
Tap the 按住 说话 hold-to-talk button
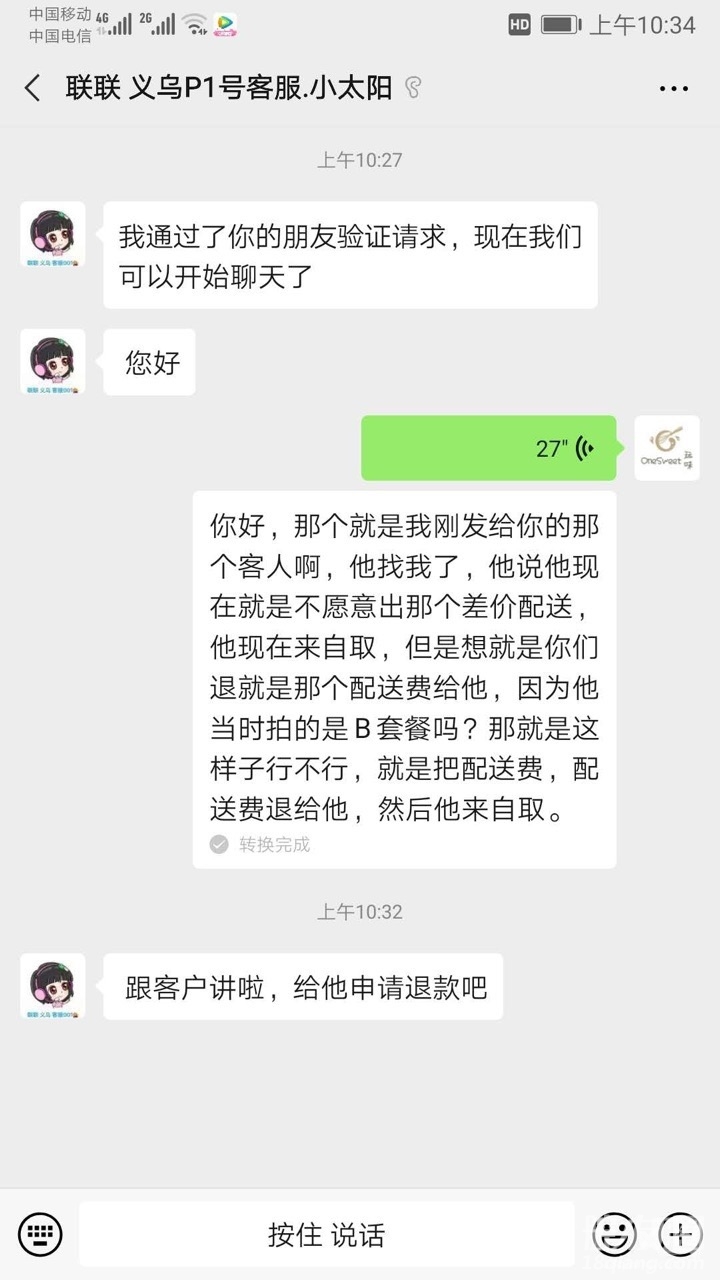tap(326, 1234)
